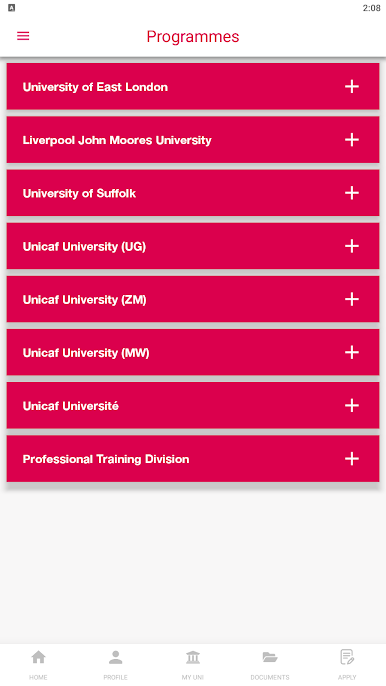The image size is (386, 686).
Task: Expand University of East London programmes
Action: click(193, 87)
